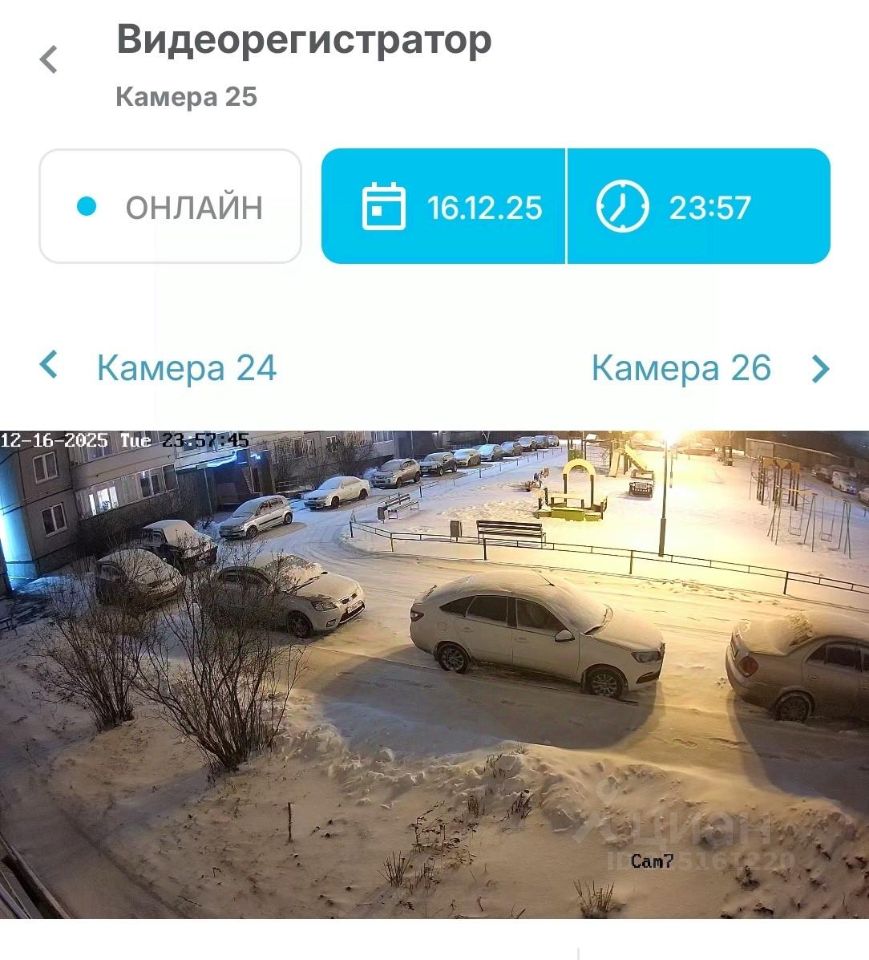Go back from Видеорегистратор screen

49,60
